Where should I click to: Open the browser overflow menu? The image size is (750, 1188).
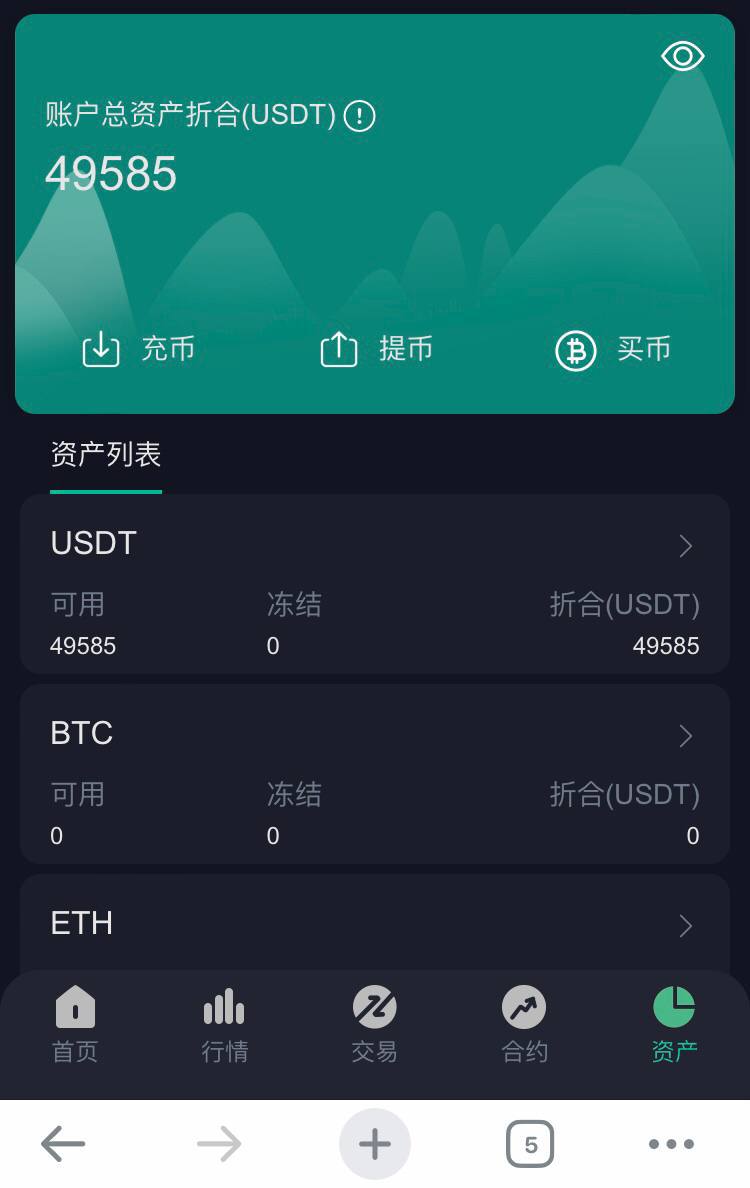pos(671,1144)
